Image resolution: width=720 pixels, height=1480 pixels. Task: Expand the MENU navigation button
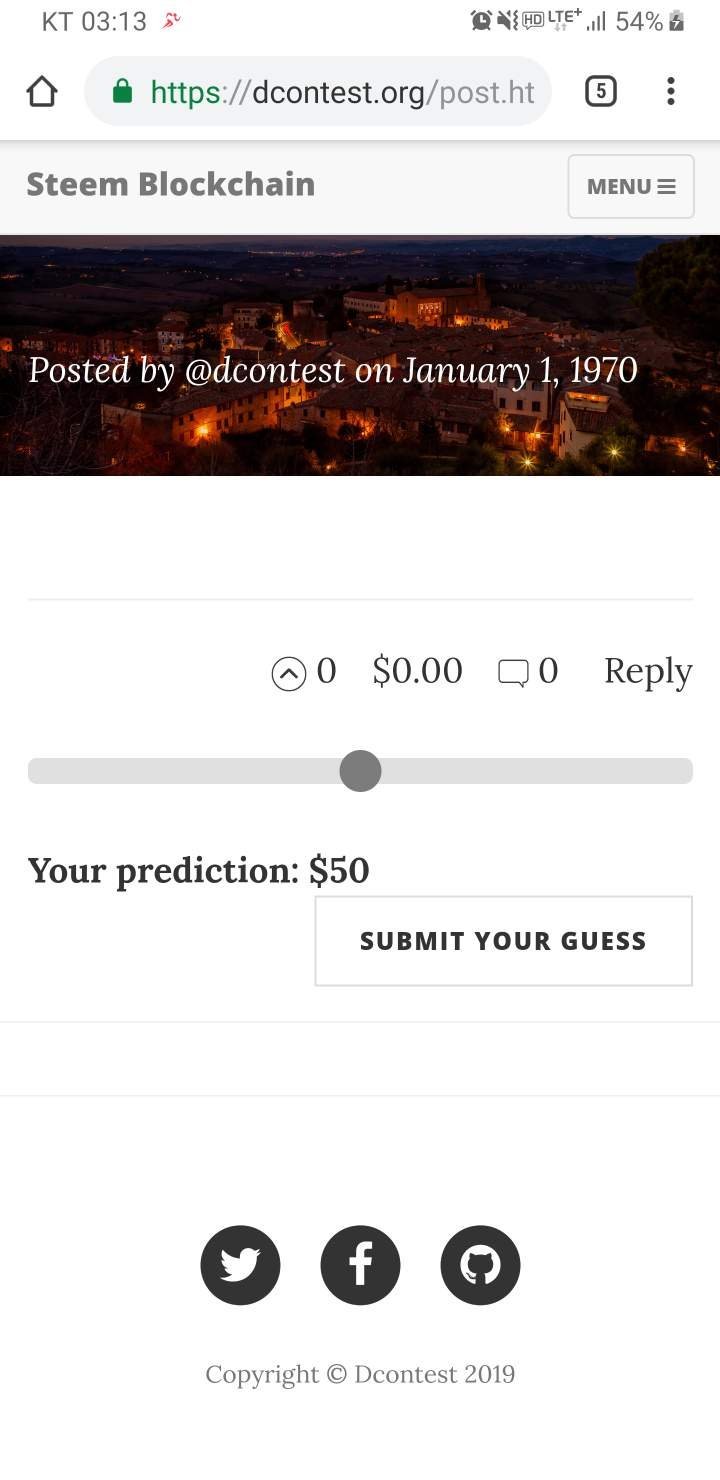click(631, 186)
